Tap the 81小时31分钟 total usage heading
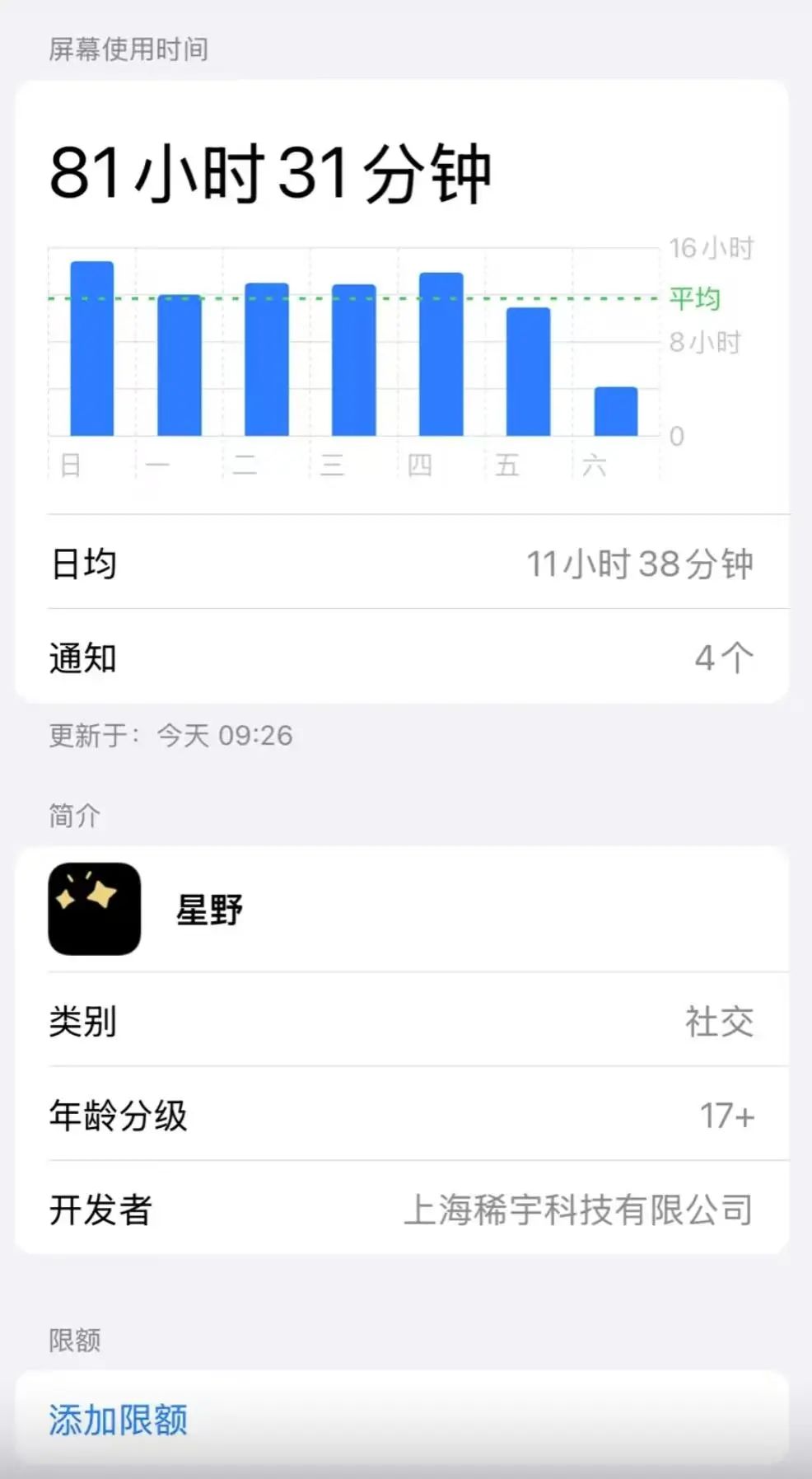The height and width of the screenshot is (1479, 812). pos(272,173)
